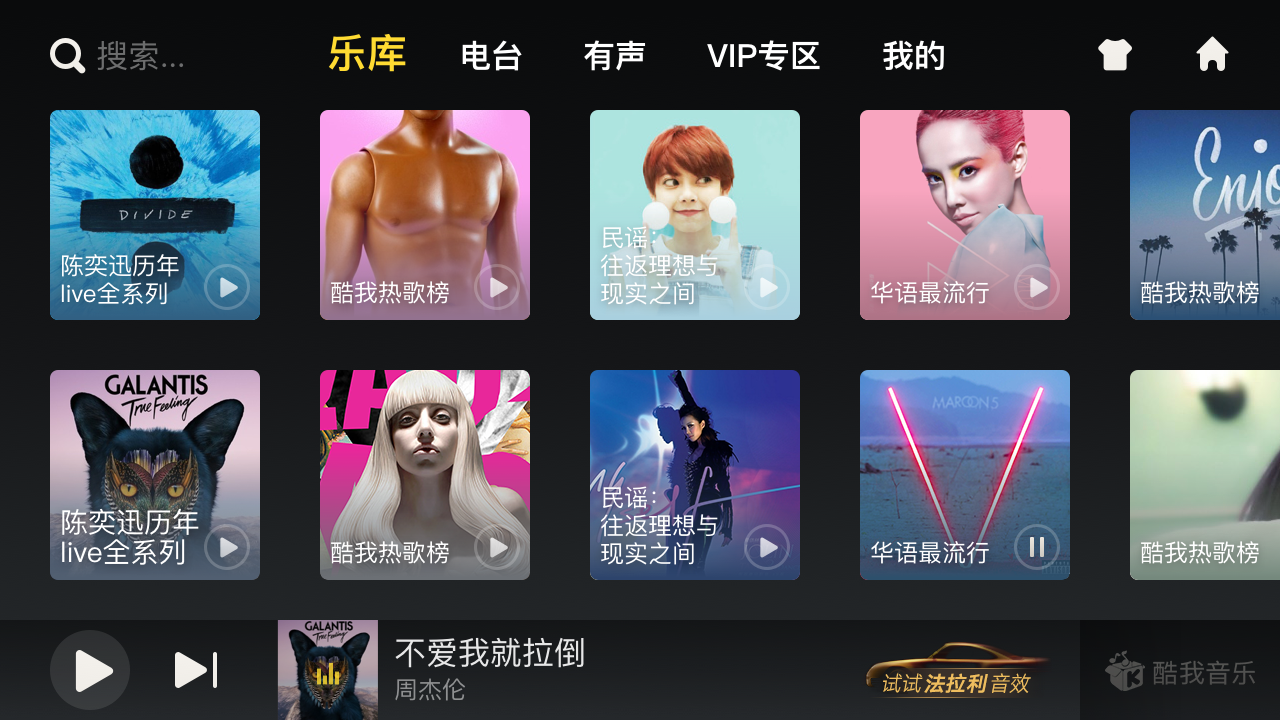Play the 民谣 card with the stage performer

767,547
